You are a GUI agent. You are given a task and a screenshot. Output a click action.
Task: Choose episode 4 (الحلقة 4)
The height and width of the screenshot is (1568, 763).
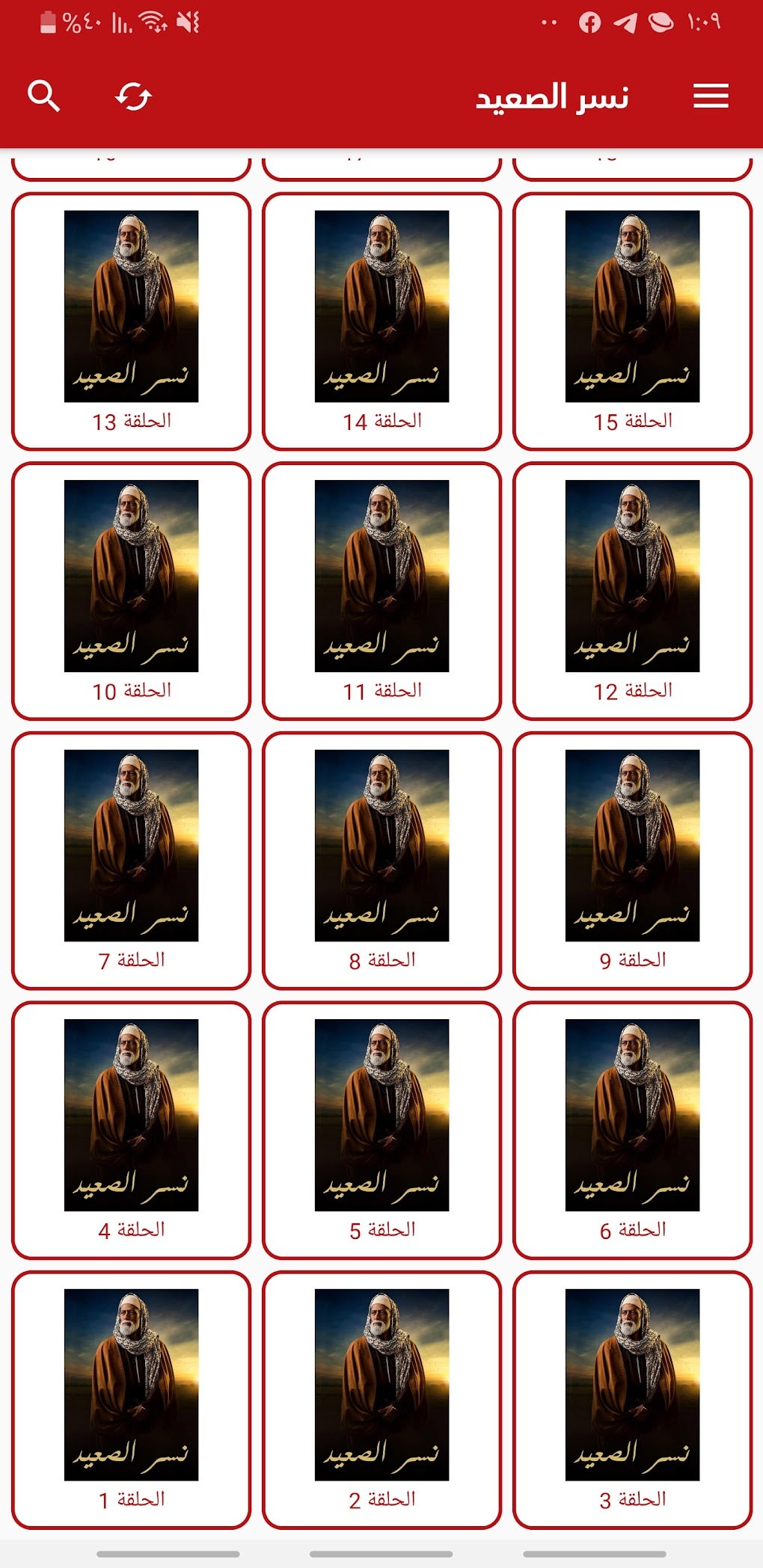[132, 1131]
